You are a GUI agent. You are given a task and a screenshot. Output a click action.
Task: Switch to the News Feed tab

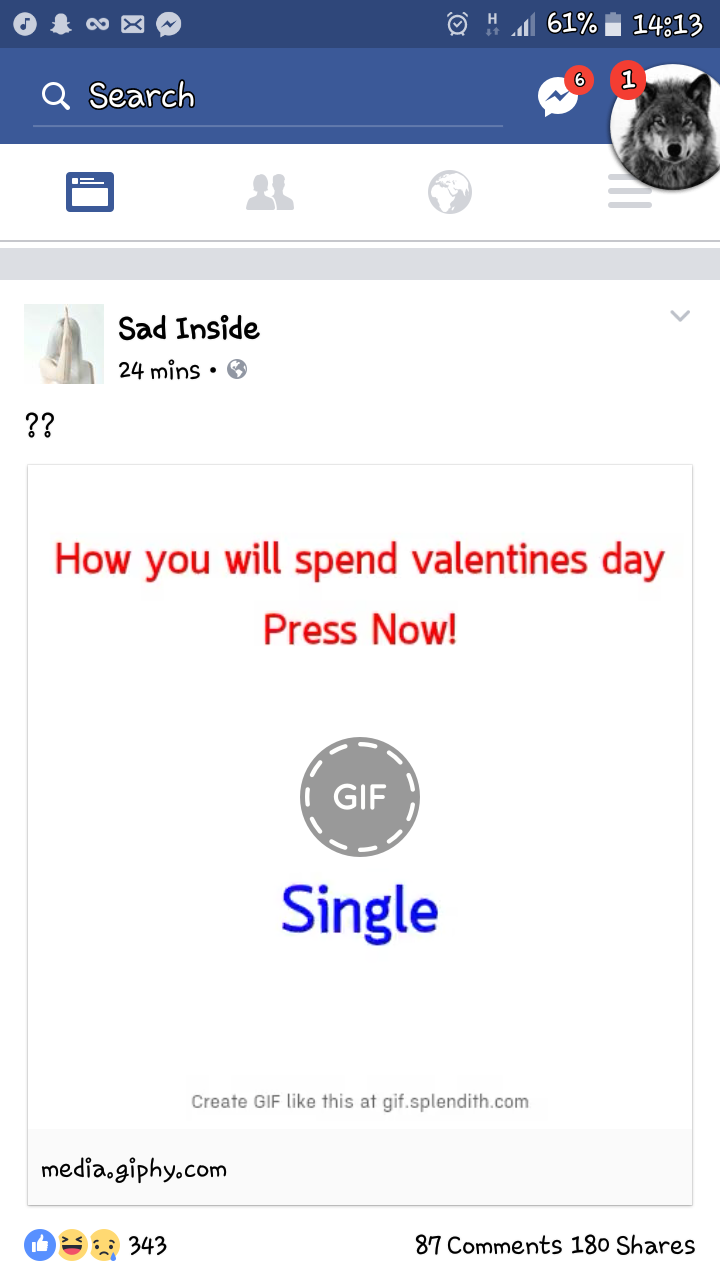coord(90,191)
